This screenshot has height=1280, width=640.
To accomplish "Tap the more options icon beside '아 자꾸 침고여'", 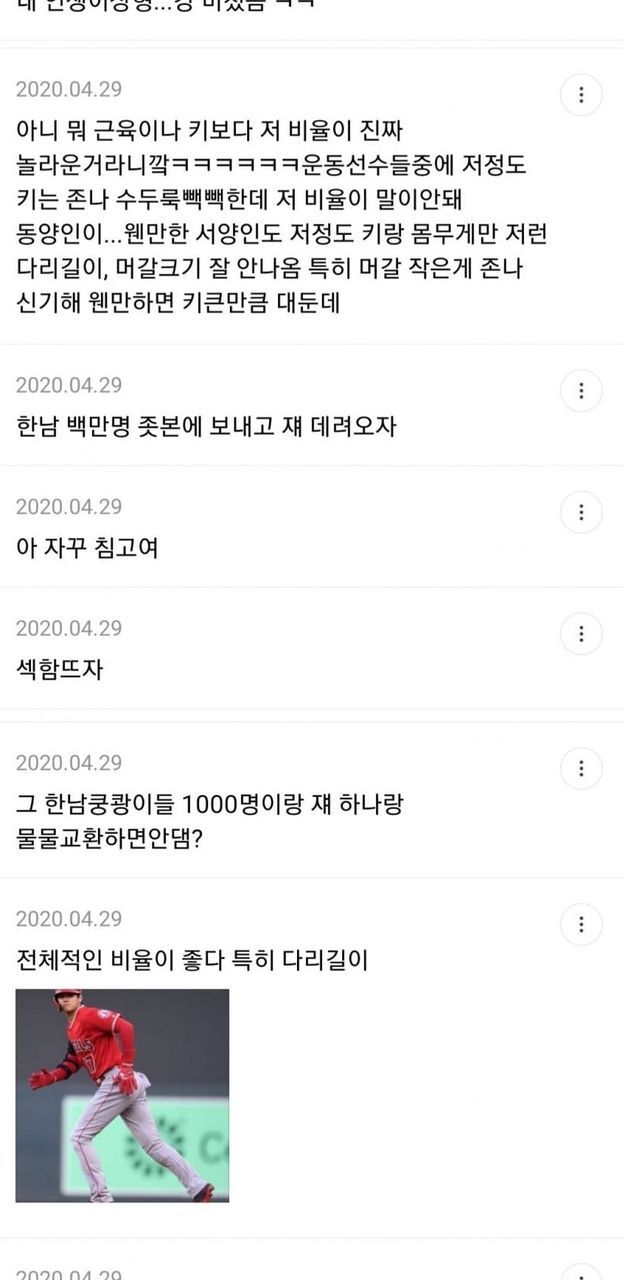I will pyautogui.click(x=581, y=512).
